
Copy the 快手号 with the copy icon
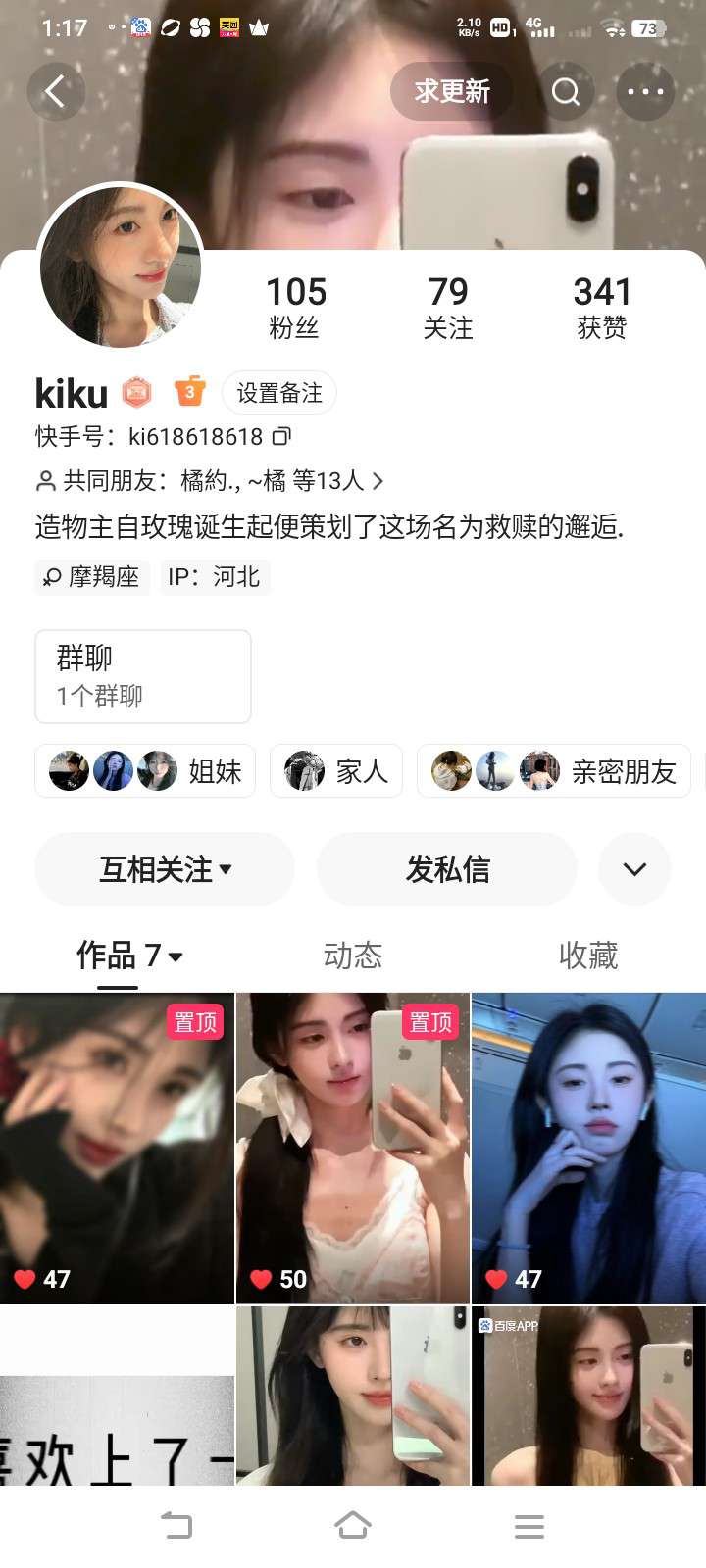[281, 436]
